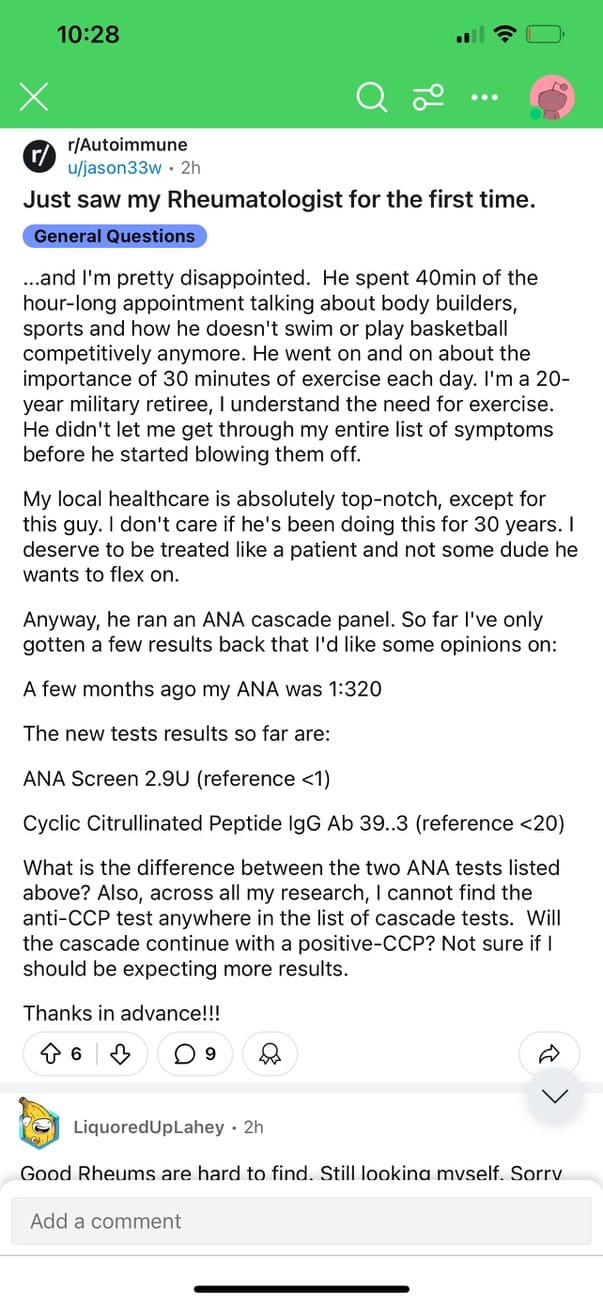Go to the r/Autoimmune community
The width and height of the screenshot is (603, 1304).
click(x=127, y=146)
